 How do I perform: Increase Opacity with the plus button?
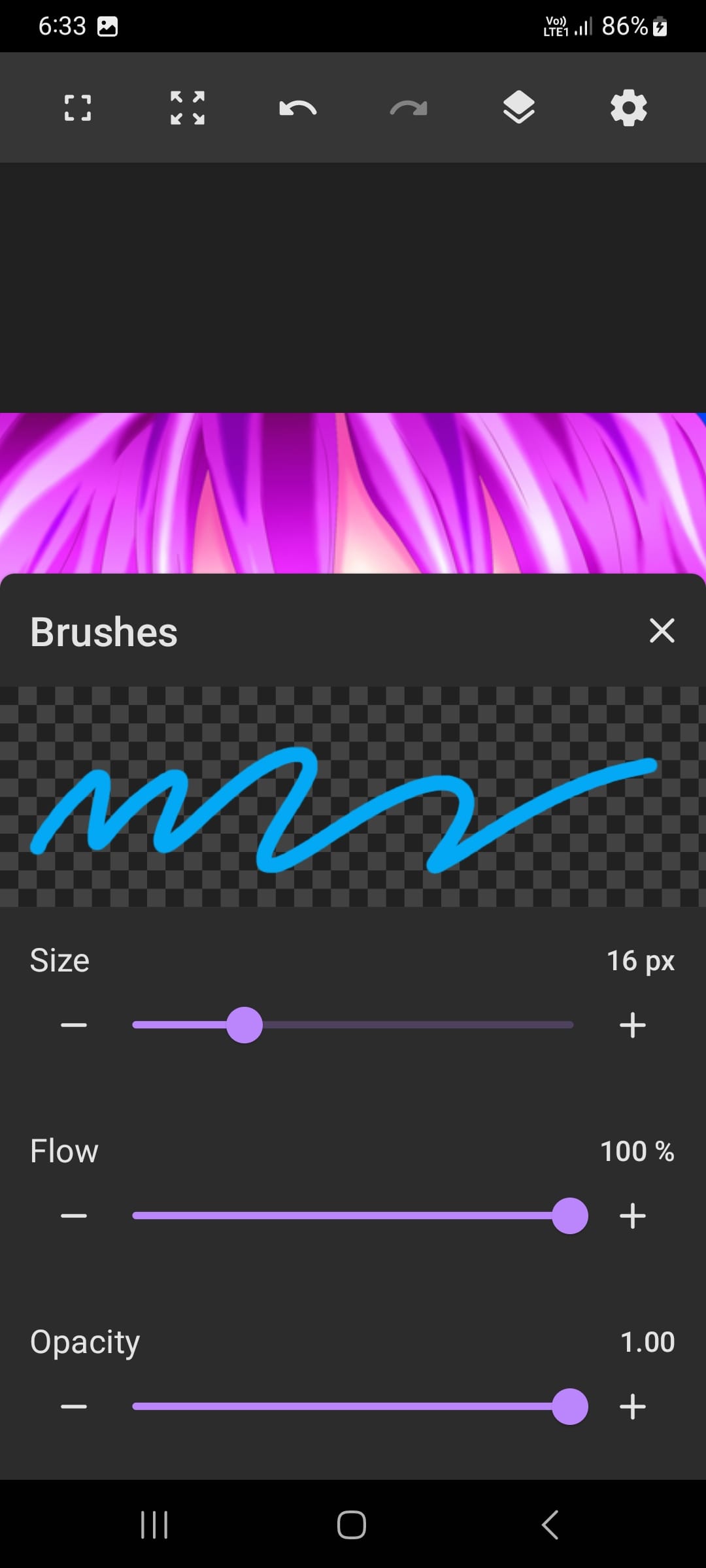631,1406
